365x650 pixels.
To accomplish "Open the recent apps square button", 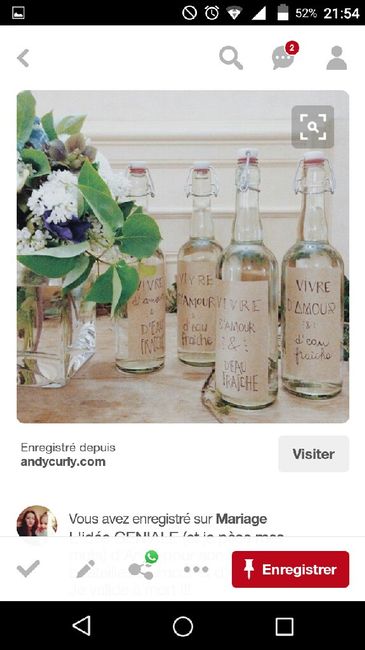I will coord(284,626).
